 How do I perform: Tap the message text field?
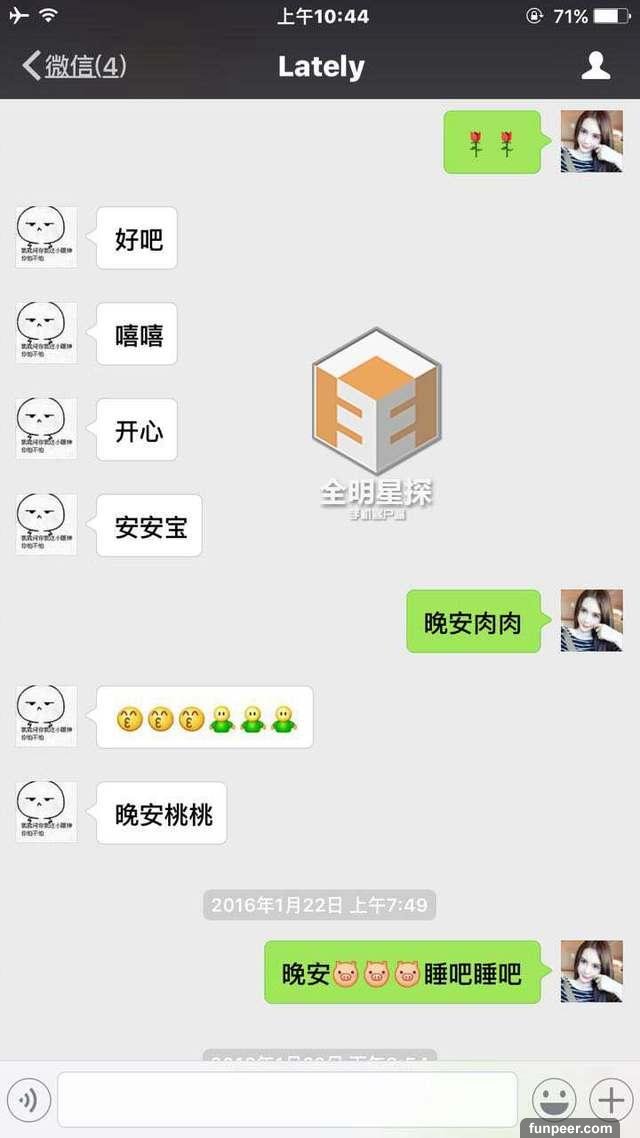287,1100
